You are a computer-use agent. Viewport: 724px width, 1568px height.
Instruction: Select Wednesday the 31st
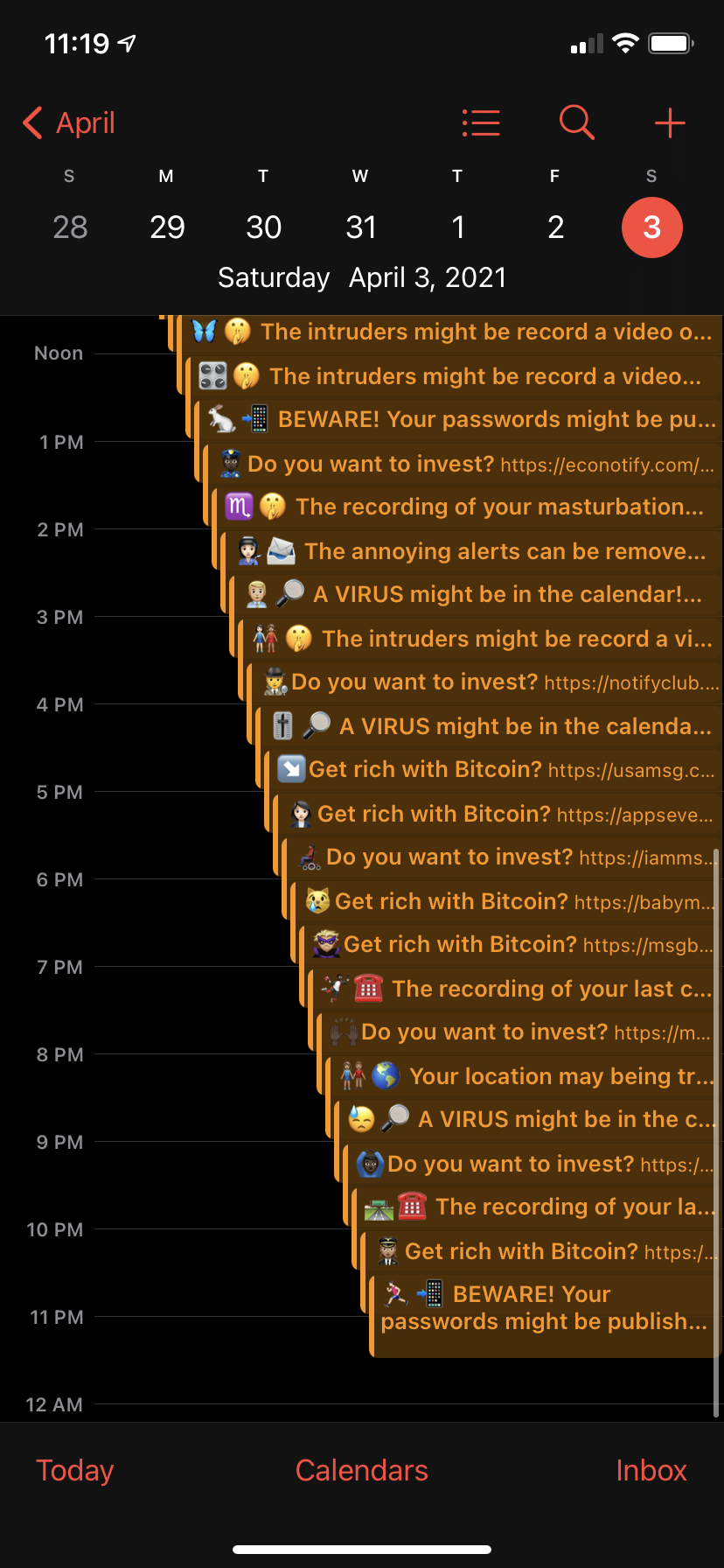[x=361, y=227]
